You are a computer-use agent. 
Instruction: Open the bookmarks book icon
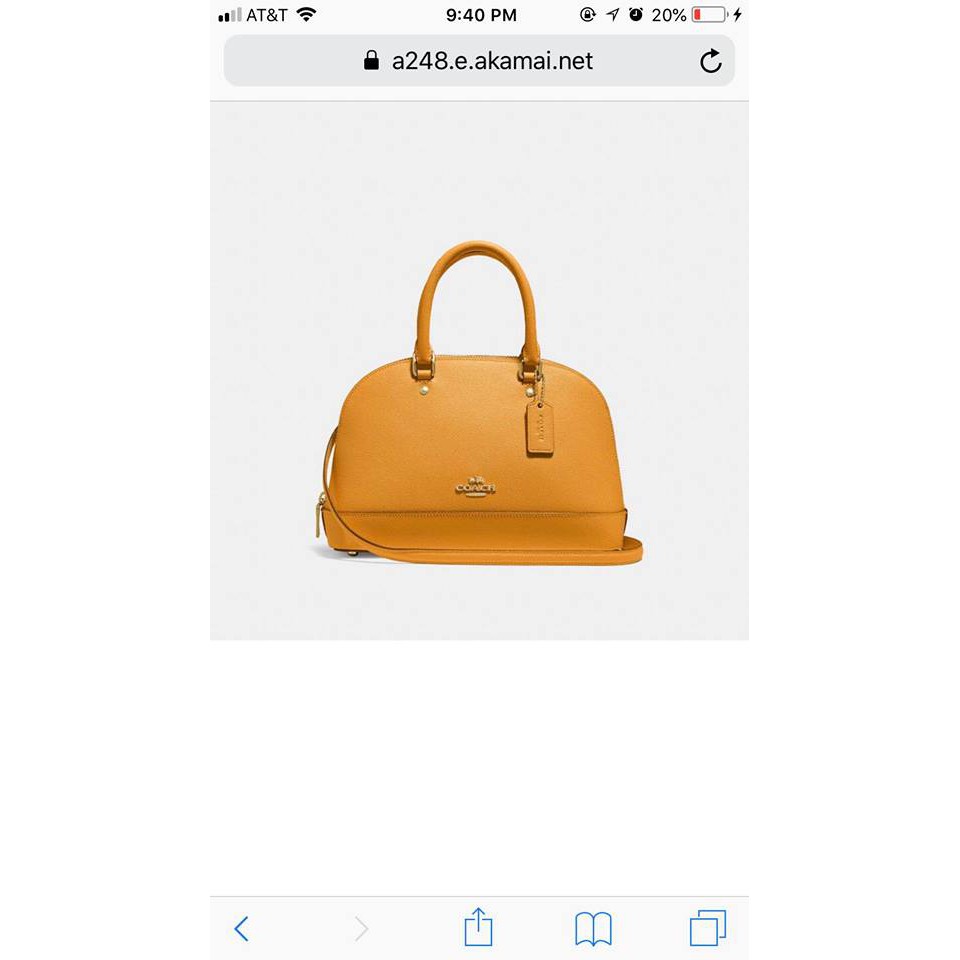click(593, 929)
